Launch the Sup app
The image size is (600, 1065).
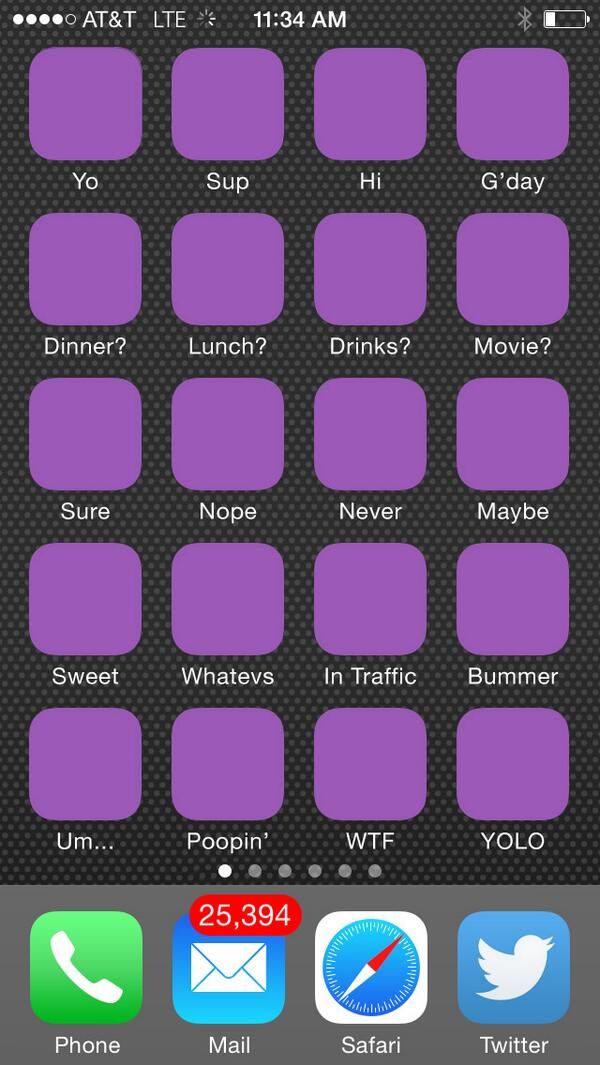tap(228, 104)
